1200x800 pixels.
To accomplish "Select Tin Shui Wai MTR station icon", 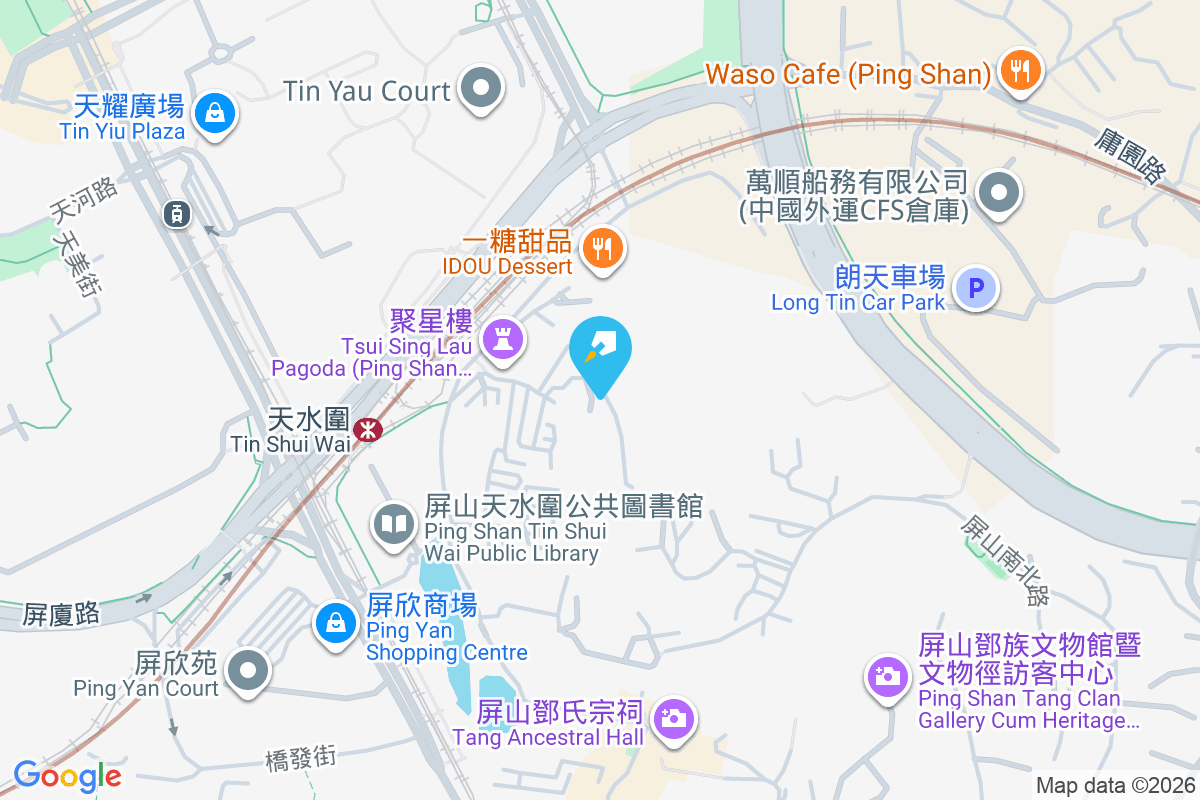I will point(369,430).
